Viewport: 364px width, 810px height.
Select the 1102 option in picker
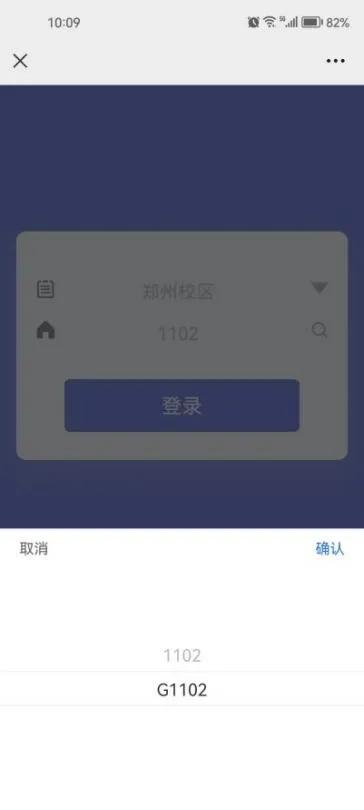coord(182,656)
